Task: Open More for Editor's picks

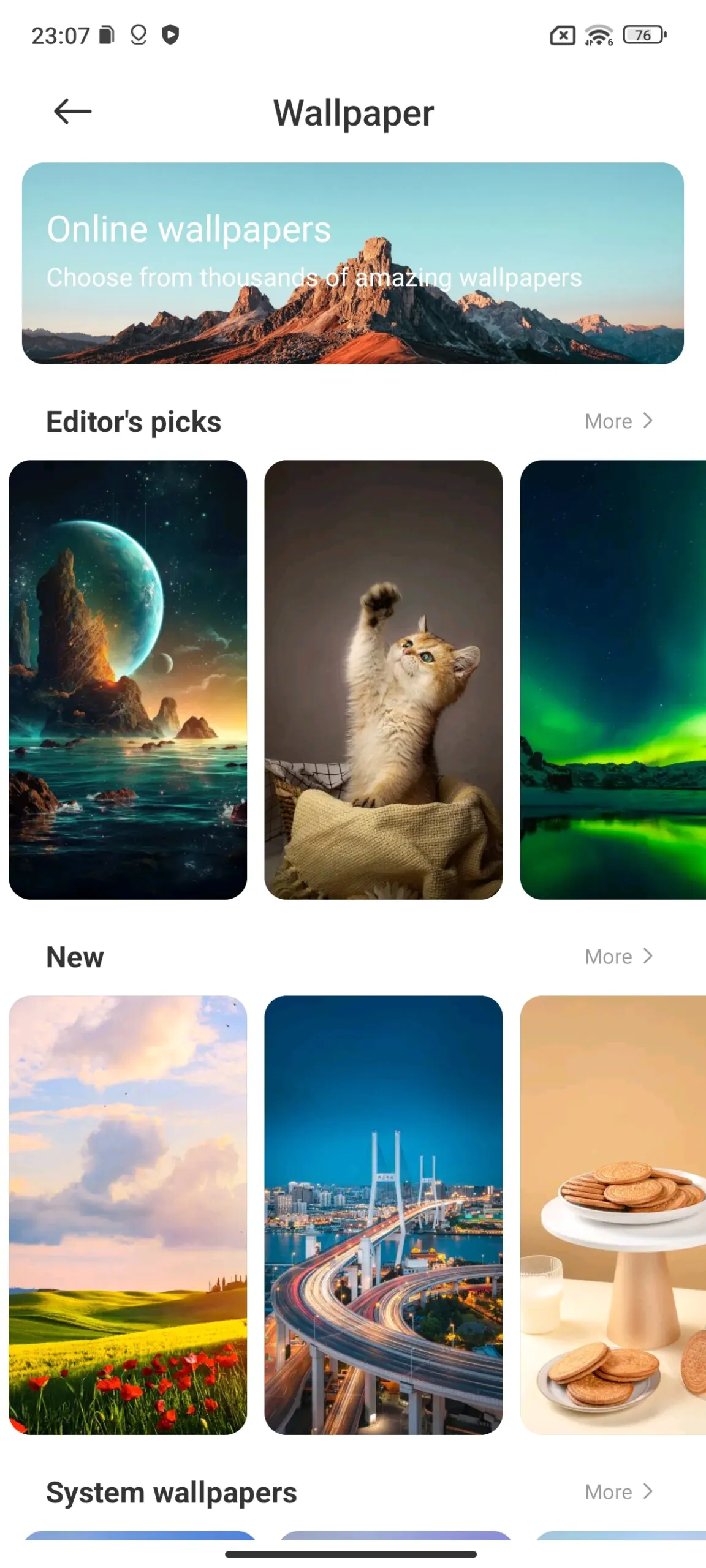Action: [x=619, y=421]
